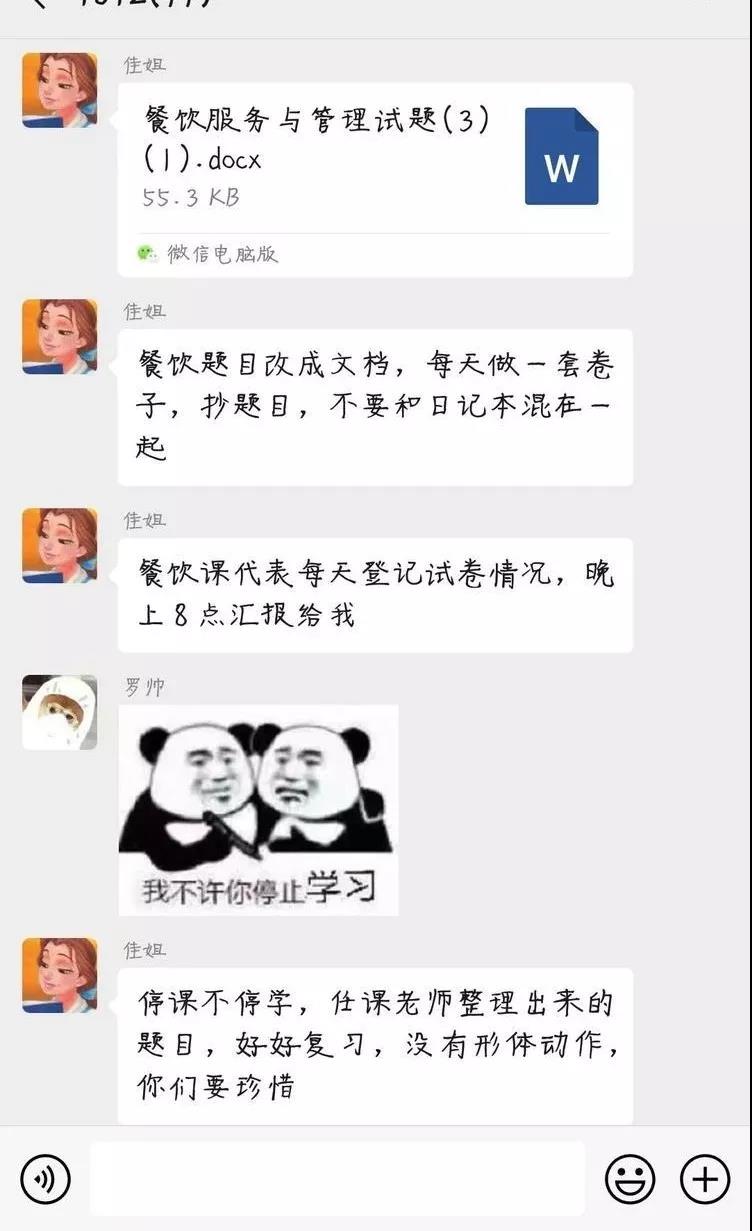Open 佳姐's avatar beside the docx file

(x=60, y=90)
